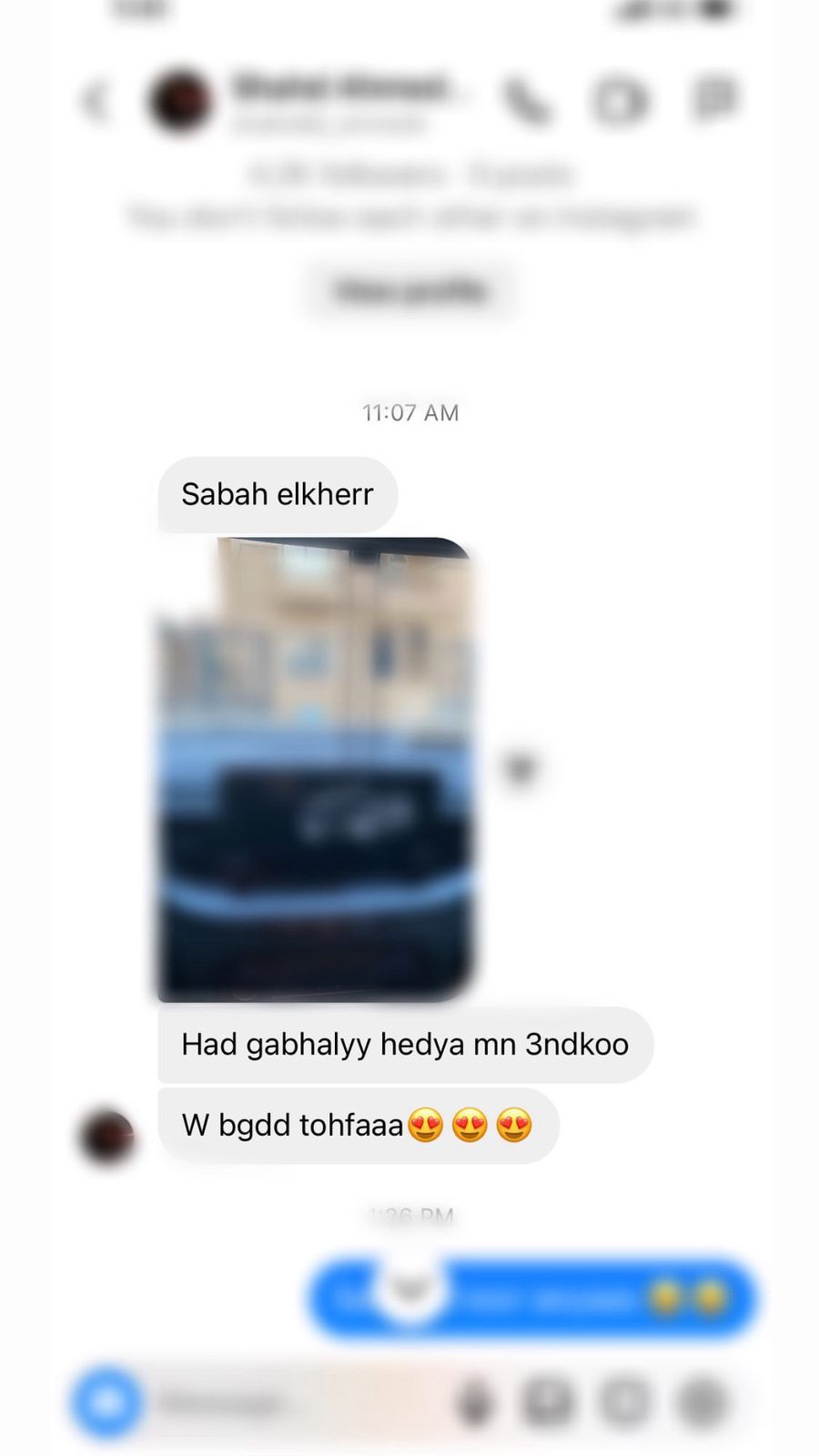Go back from this chat
This screenshot has height=1456, width=819.
tap(96, 101)
